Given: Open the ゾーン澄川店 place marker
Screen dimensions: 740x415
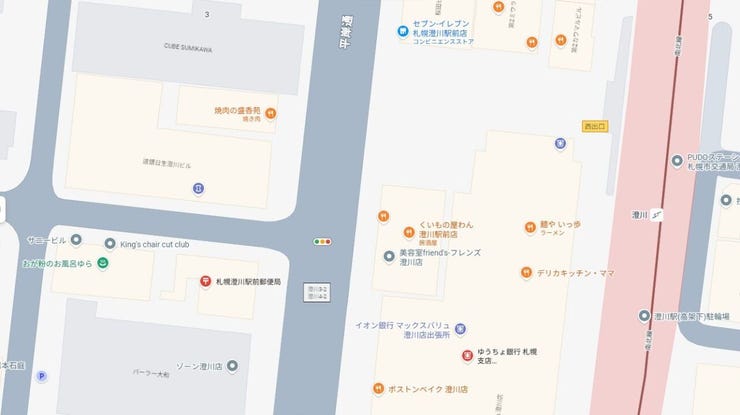Looking at the screenshot, I should click(232, 366).
